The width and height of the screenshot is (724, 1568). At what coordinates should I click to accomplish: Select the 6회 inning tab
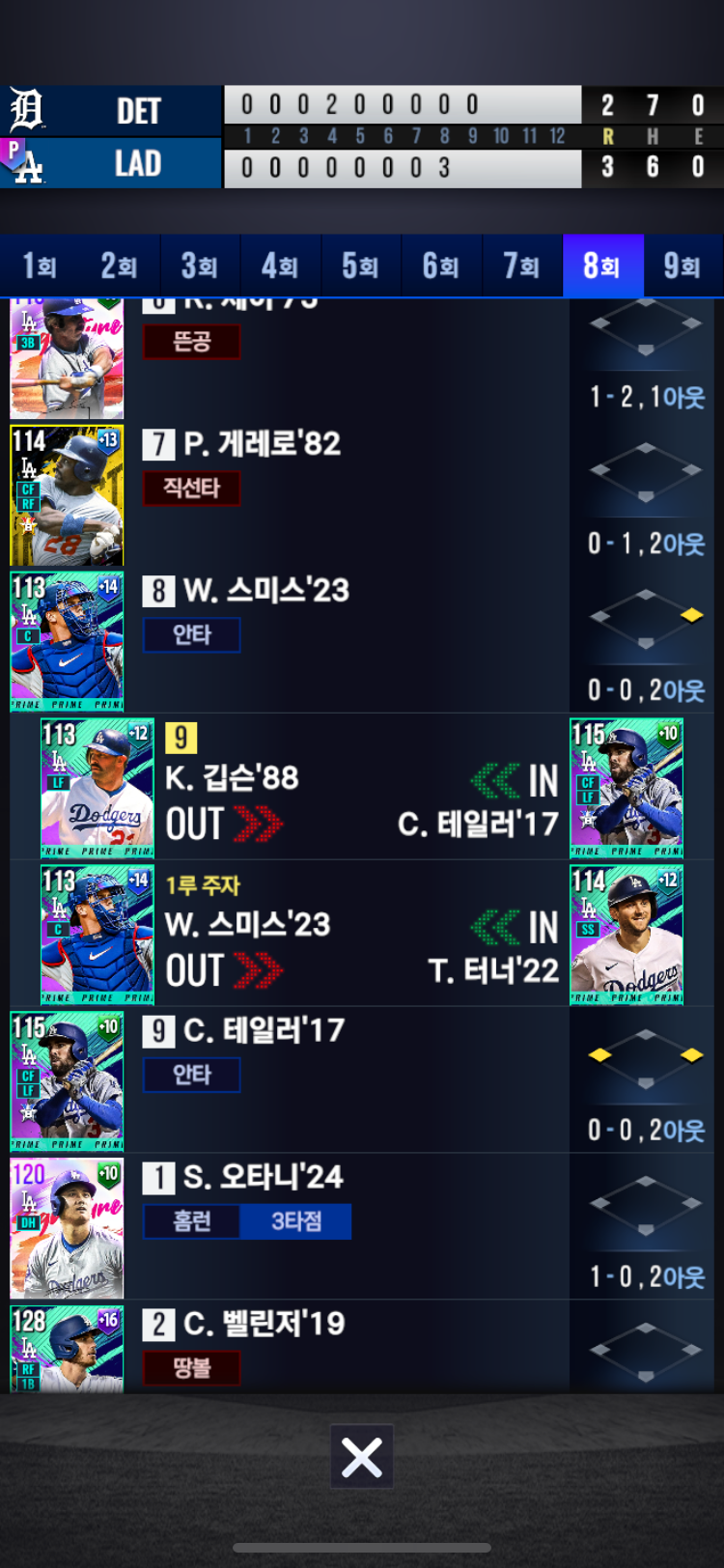441,266
